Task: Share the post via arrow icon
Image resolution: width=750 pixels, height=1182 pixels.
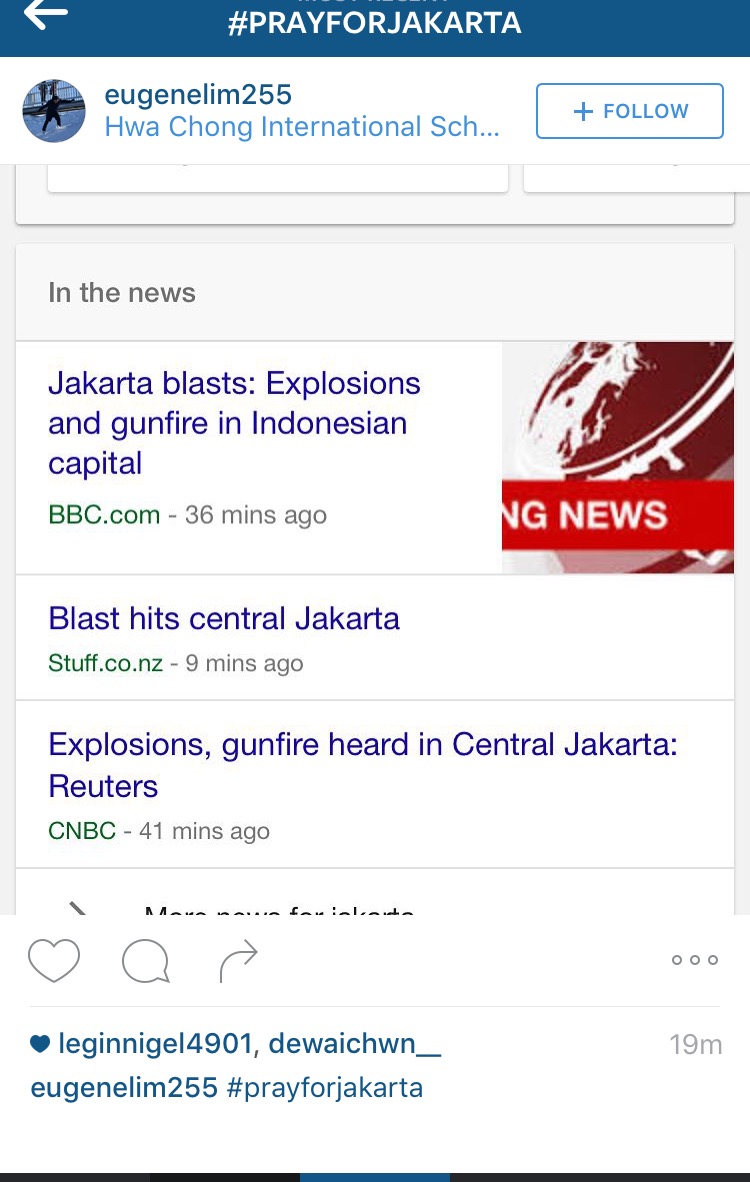Action: (x=238, y=961)
